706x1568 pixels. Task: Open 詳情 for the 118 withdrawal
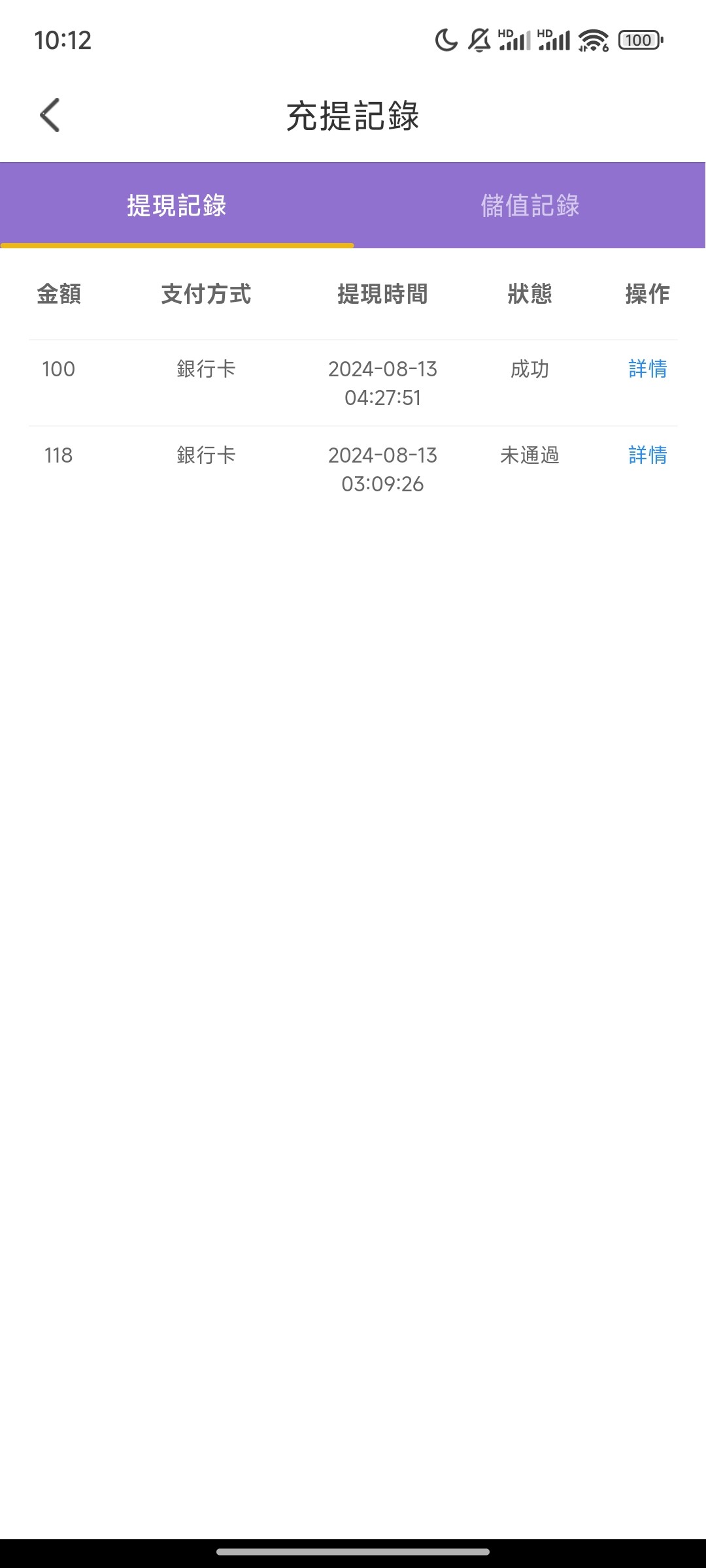tap(647, 455)
